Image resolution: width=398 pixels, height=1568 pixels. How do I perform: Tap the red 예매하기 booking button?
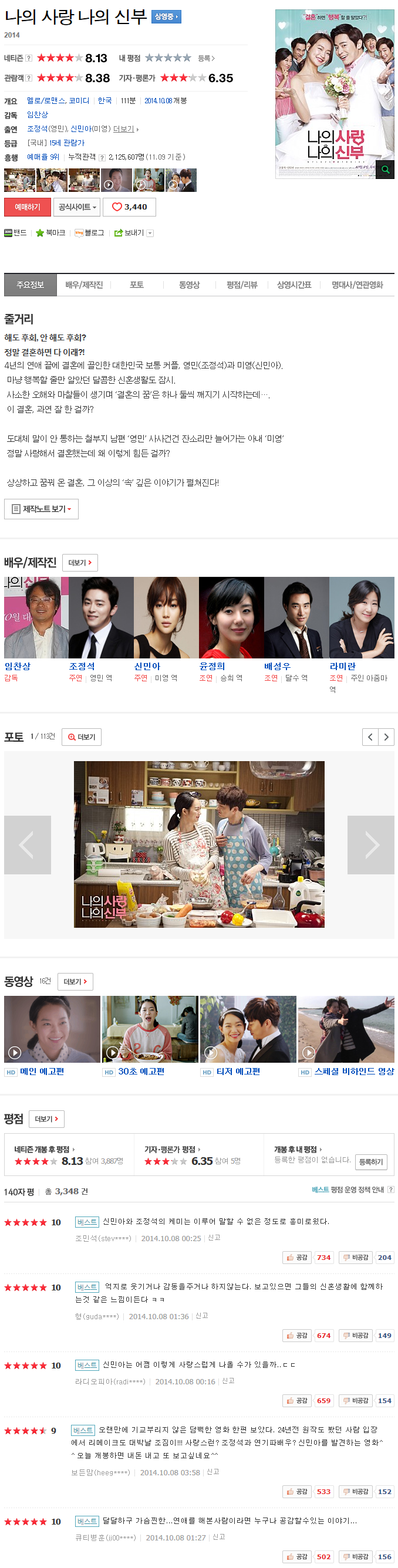[28, 207]
